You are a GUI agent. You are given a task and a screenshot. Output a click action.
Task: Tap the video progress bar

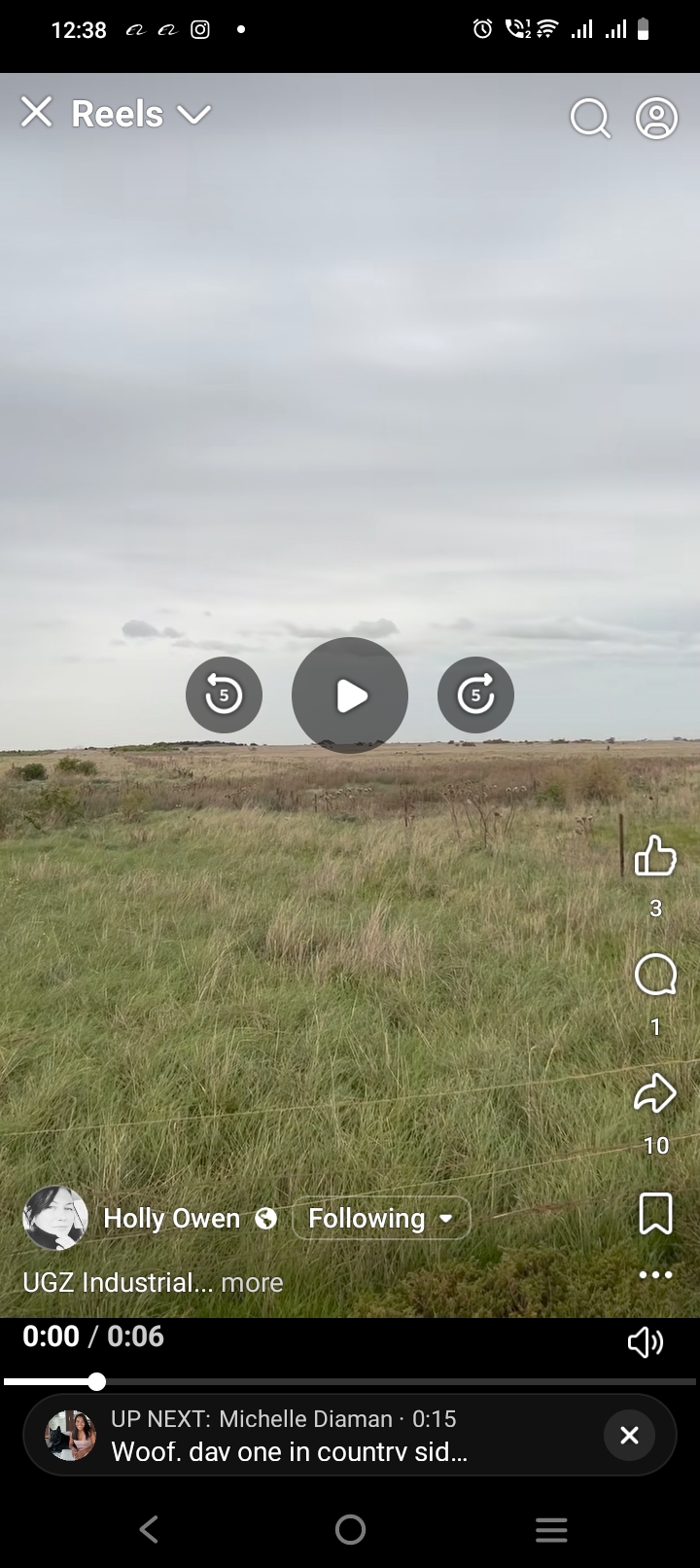tap(389, 1381)
